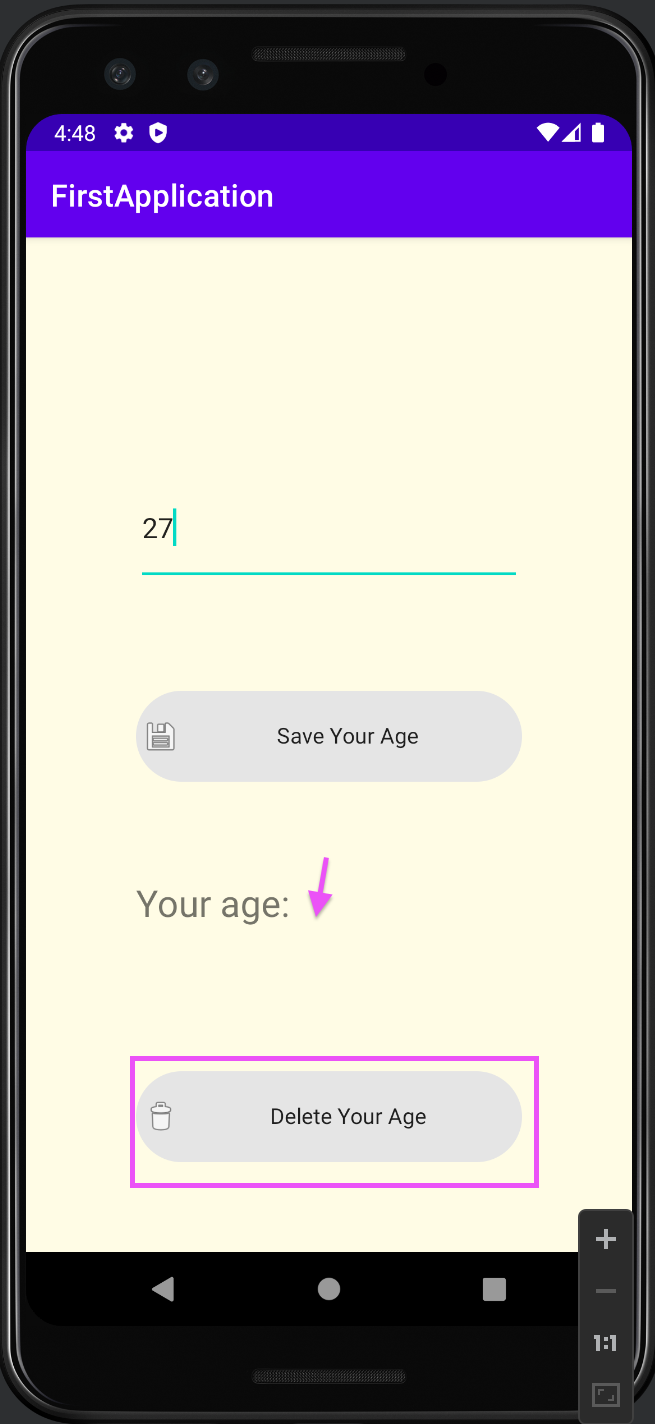Zoom in with the emulator plus button
The height and width of the screenshot is (1424, 655).
[x=605, y=1239]
